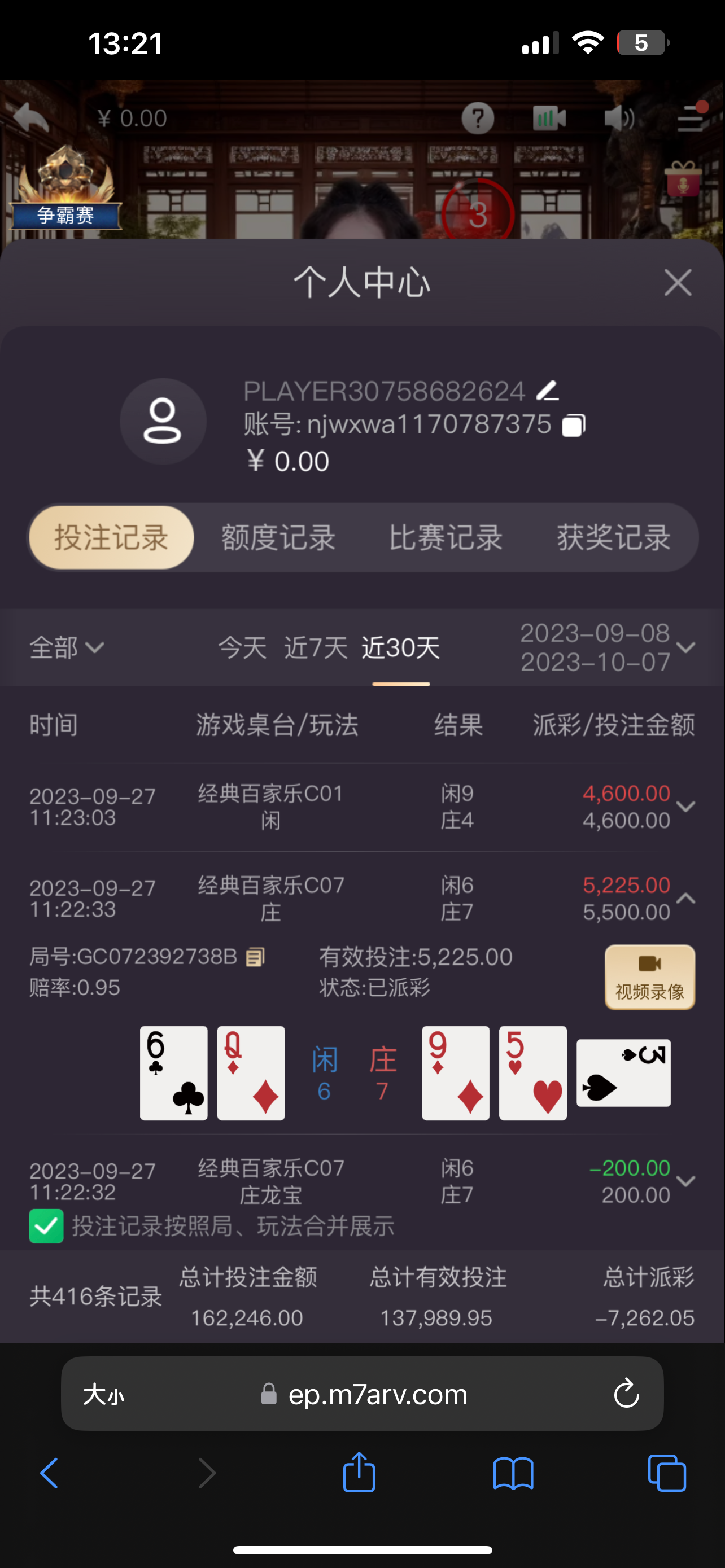Copy the round number GC072392738B

pyautogui.click(x=255, y=957)
